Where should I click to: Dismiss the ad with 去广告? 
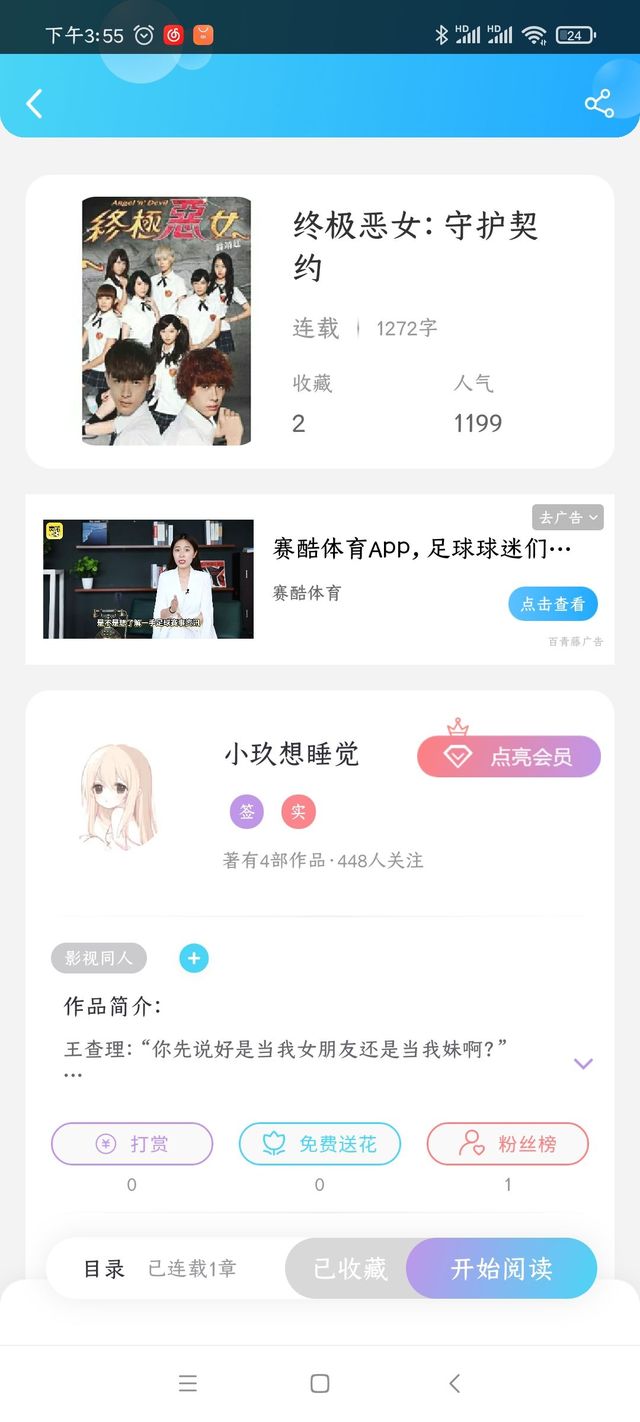click(568, 517)
